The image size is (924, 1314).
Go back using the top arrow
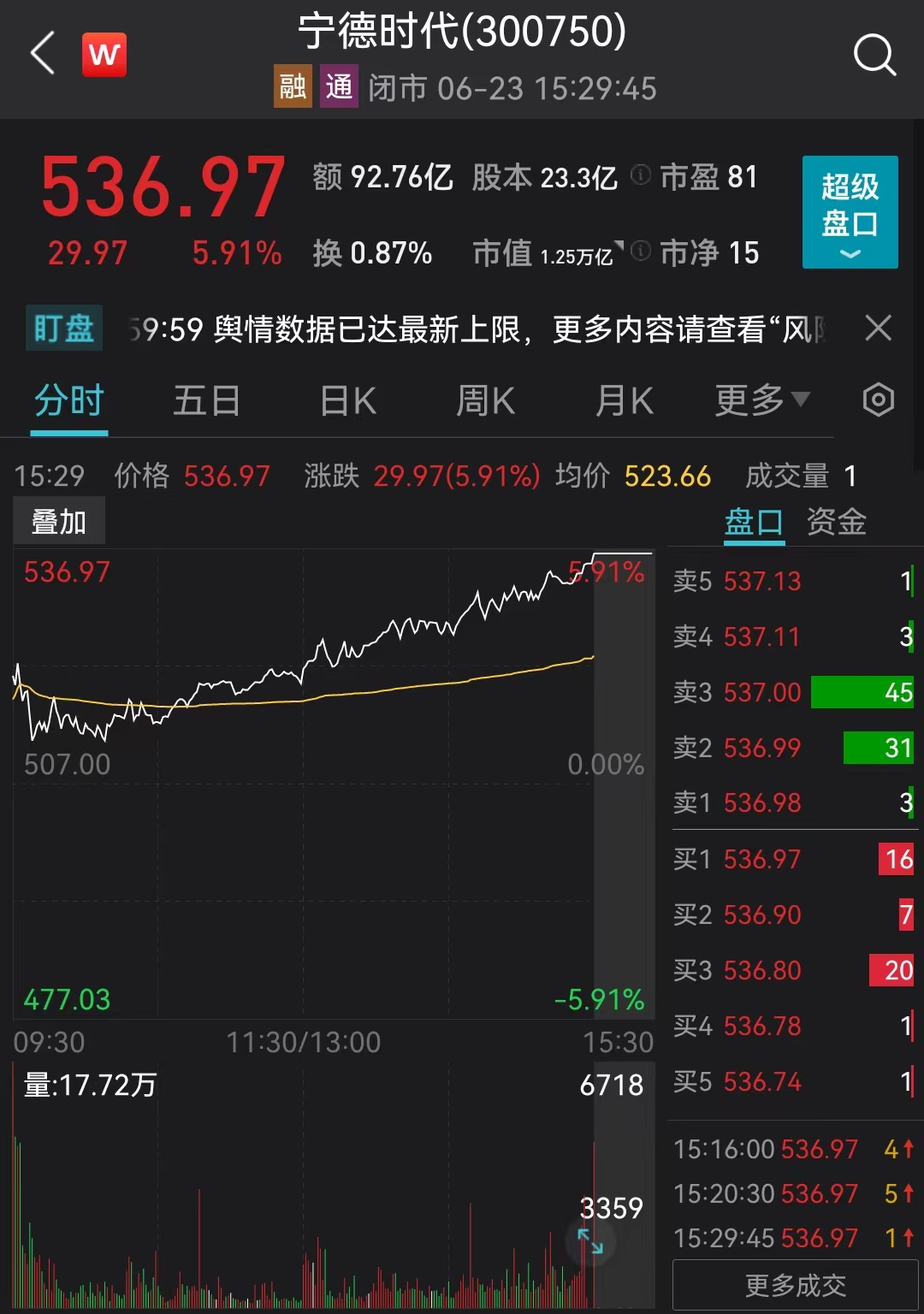43,54
